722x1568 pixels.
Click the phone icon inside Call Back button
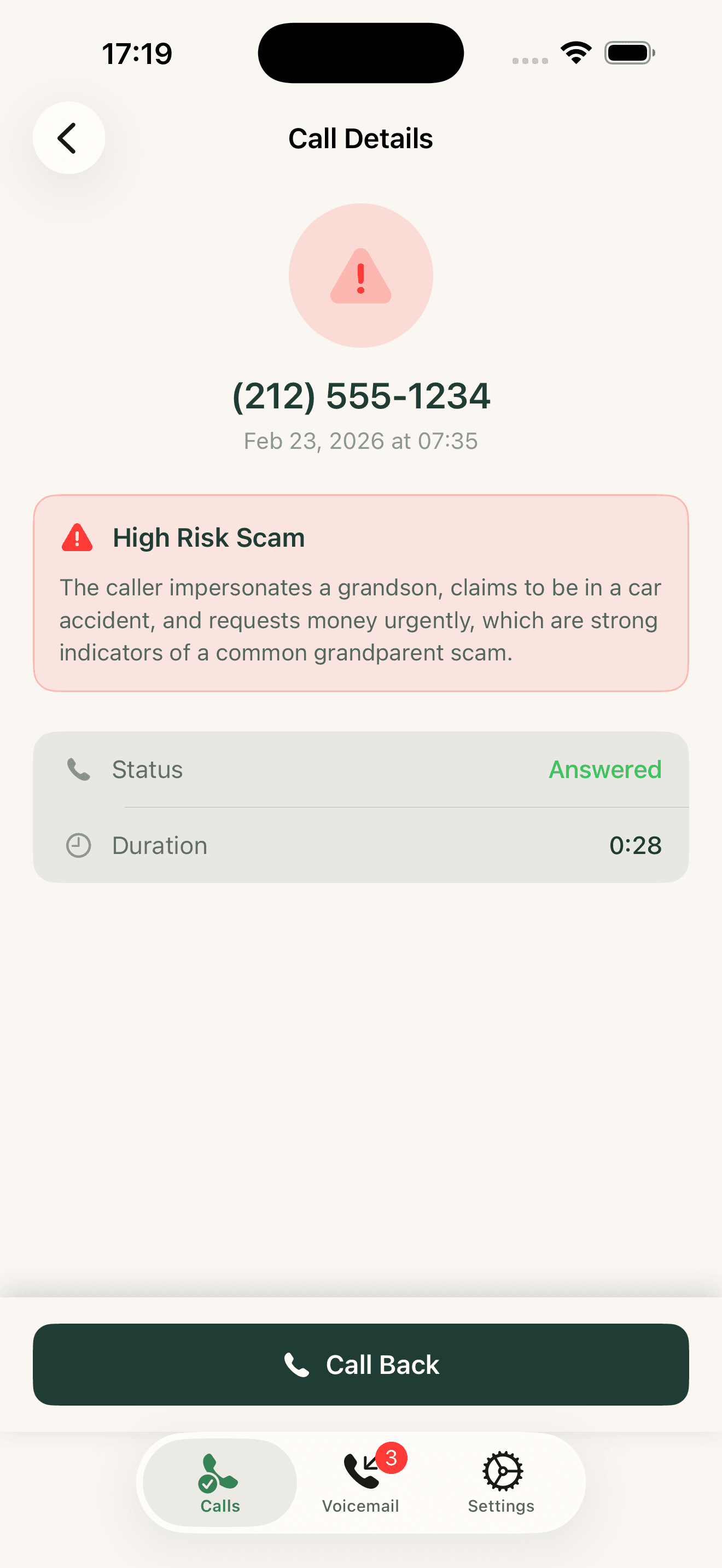tap(298, 1364)
